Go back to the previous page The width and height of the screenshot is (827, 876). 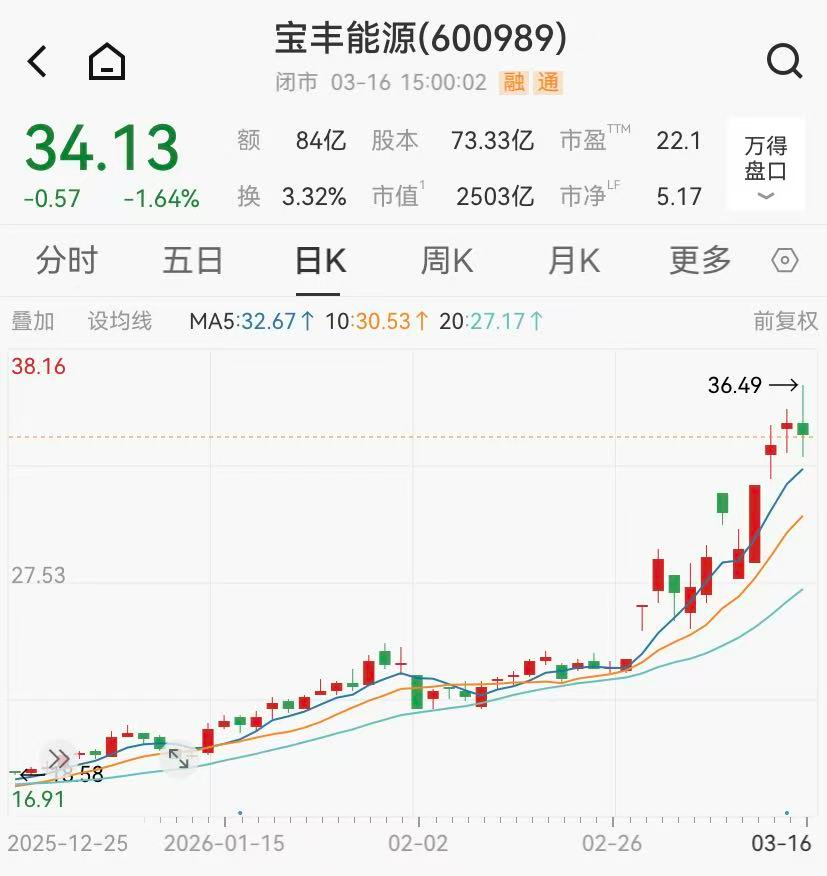click(x=37, y=62)
